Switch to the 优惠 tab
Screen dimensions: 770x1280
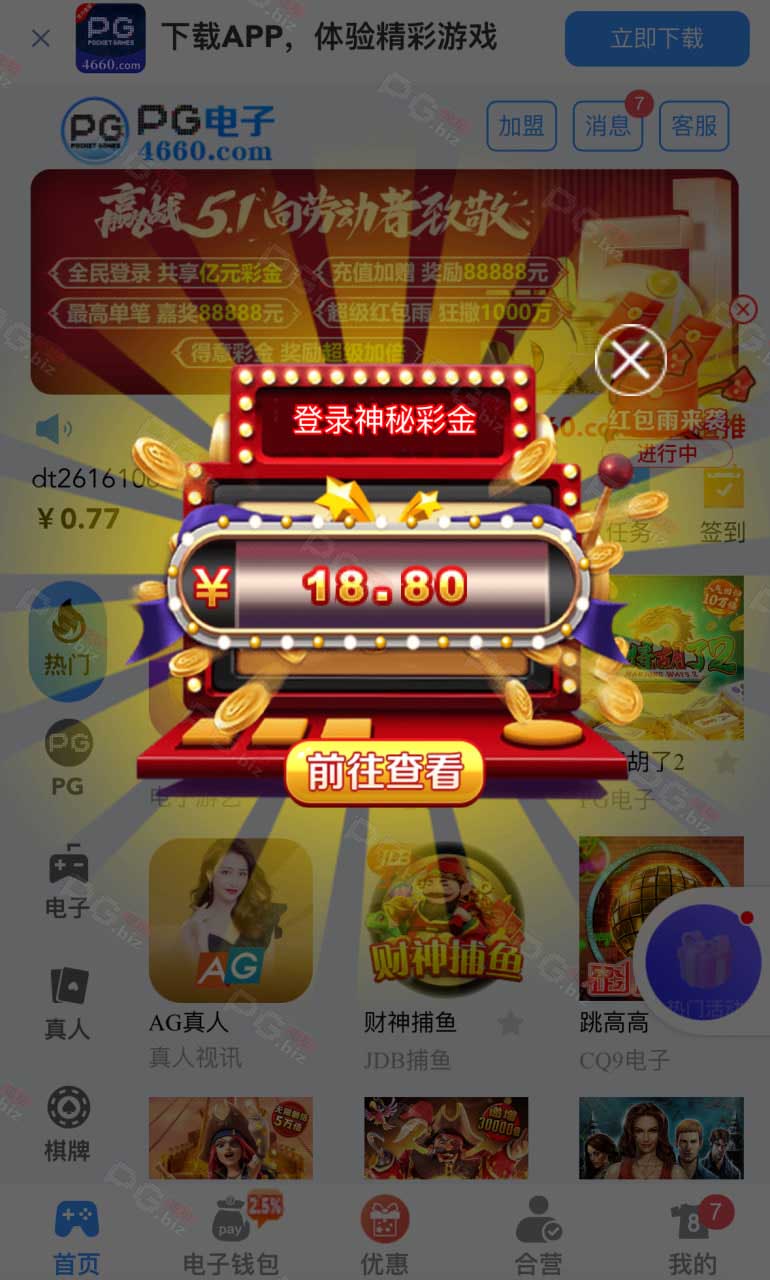(x=385, y=1236)
